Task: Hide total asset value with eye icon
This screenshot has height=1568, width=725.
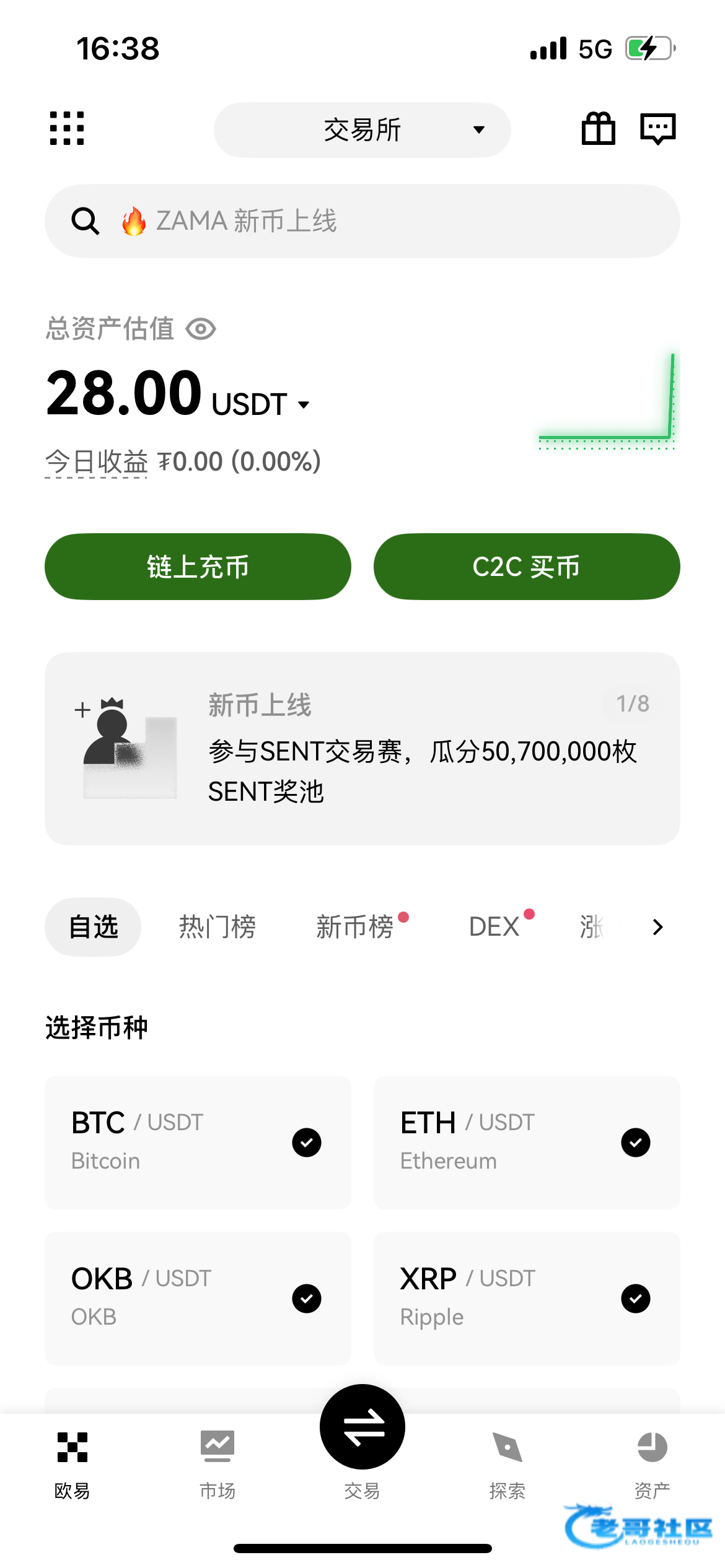Action: (201, 329)
